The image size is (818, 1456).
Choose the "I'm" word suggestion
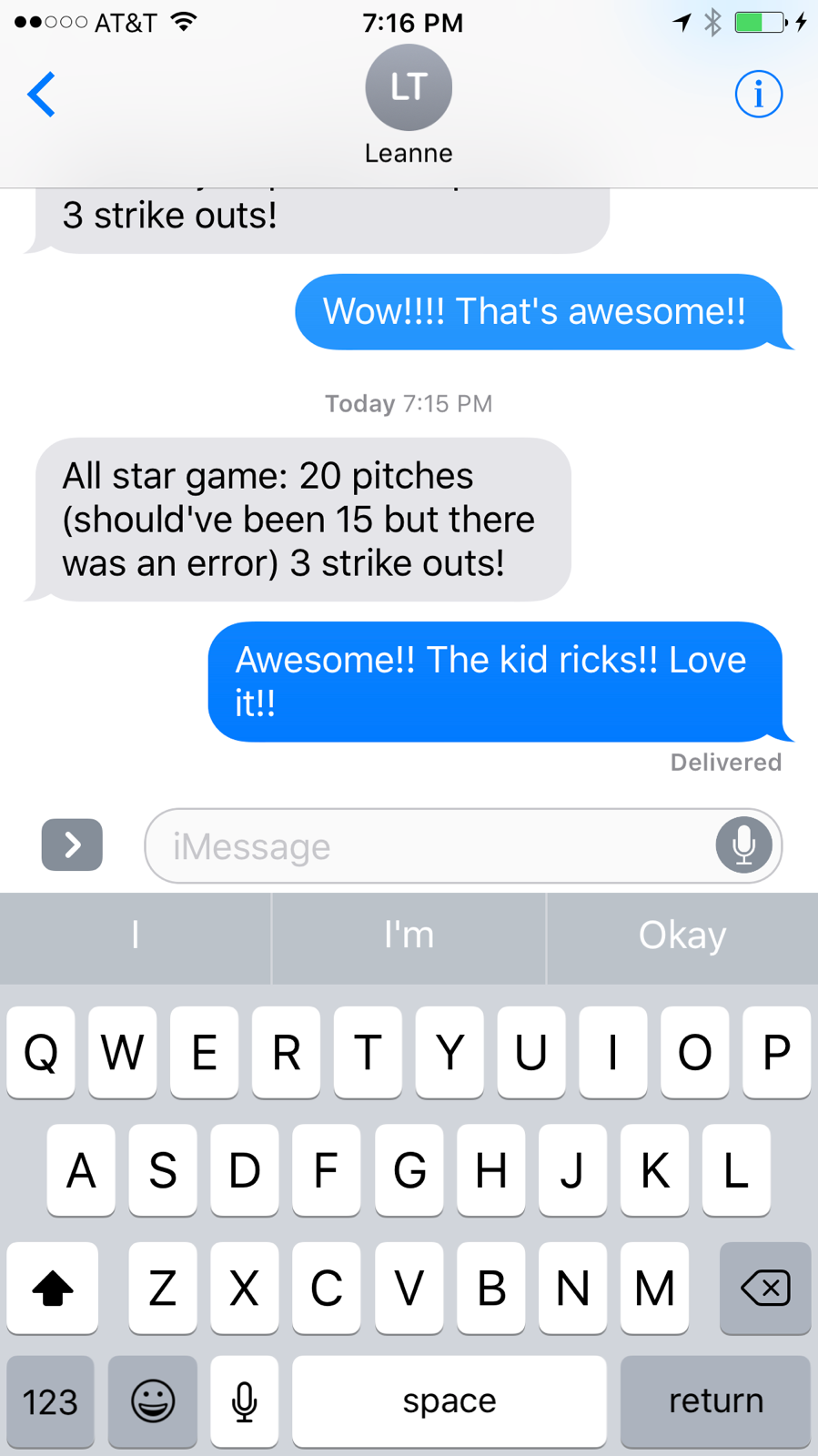point(409,936)
